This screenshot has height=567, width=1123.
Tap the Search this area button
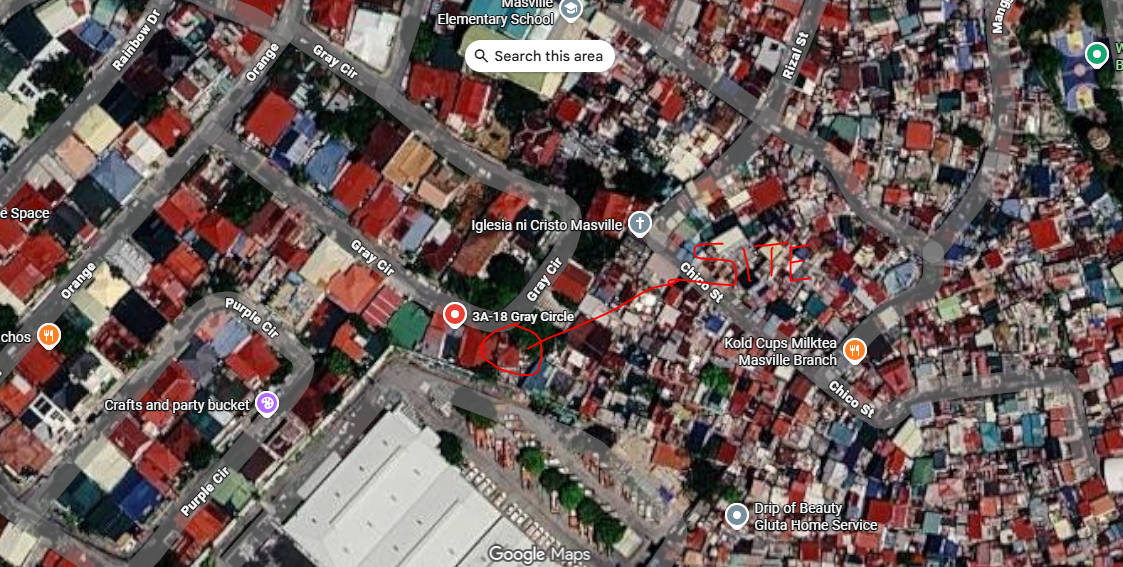(x=539, y=56)
